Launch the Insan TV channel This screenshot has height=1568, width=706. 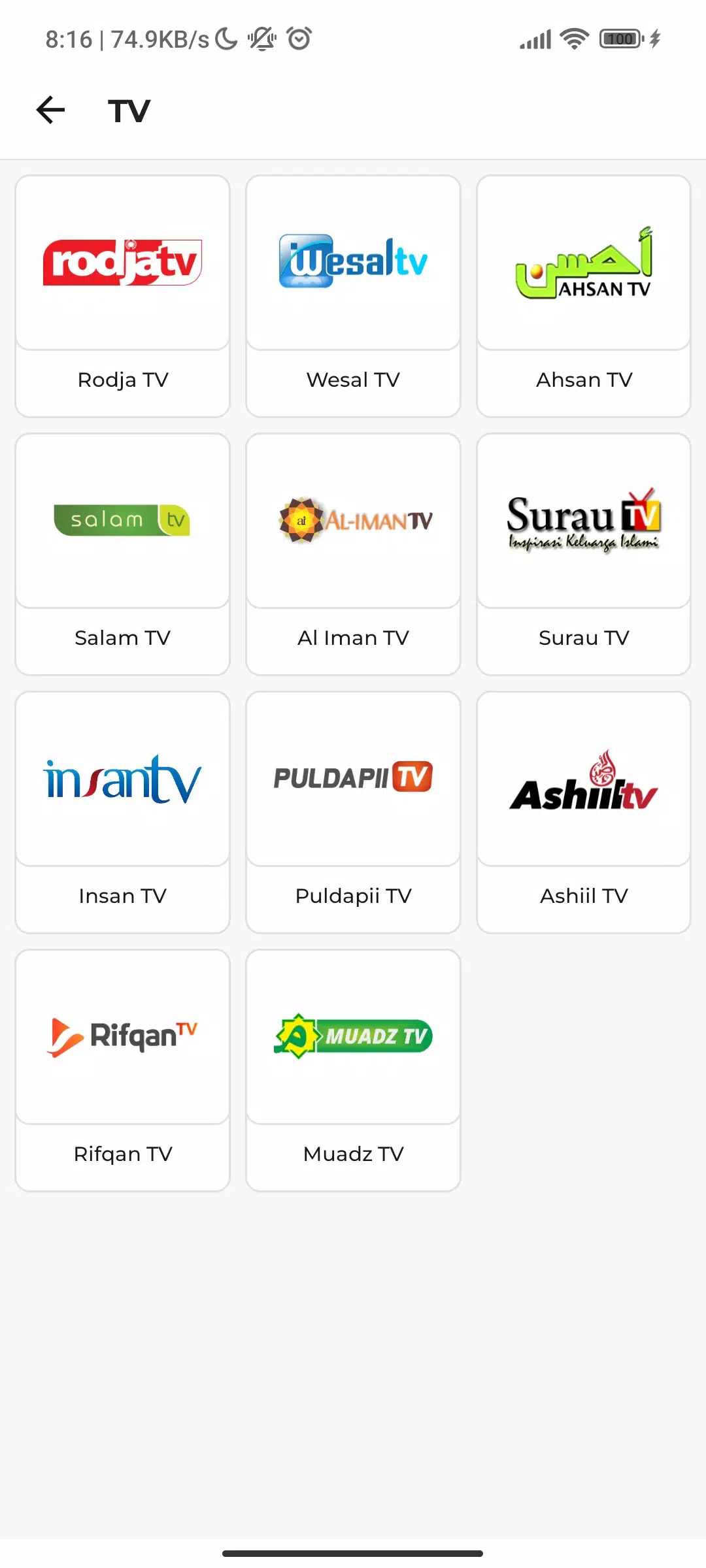[123, 812]
